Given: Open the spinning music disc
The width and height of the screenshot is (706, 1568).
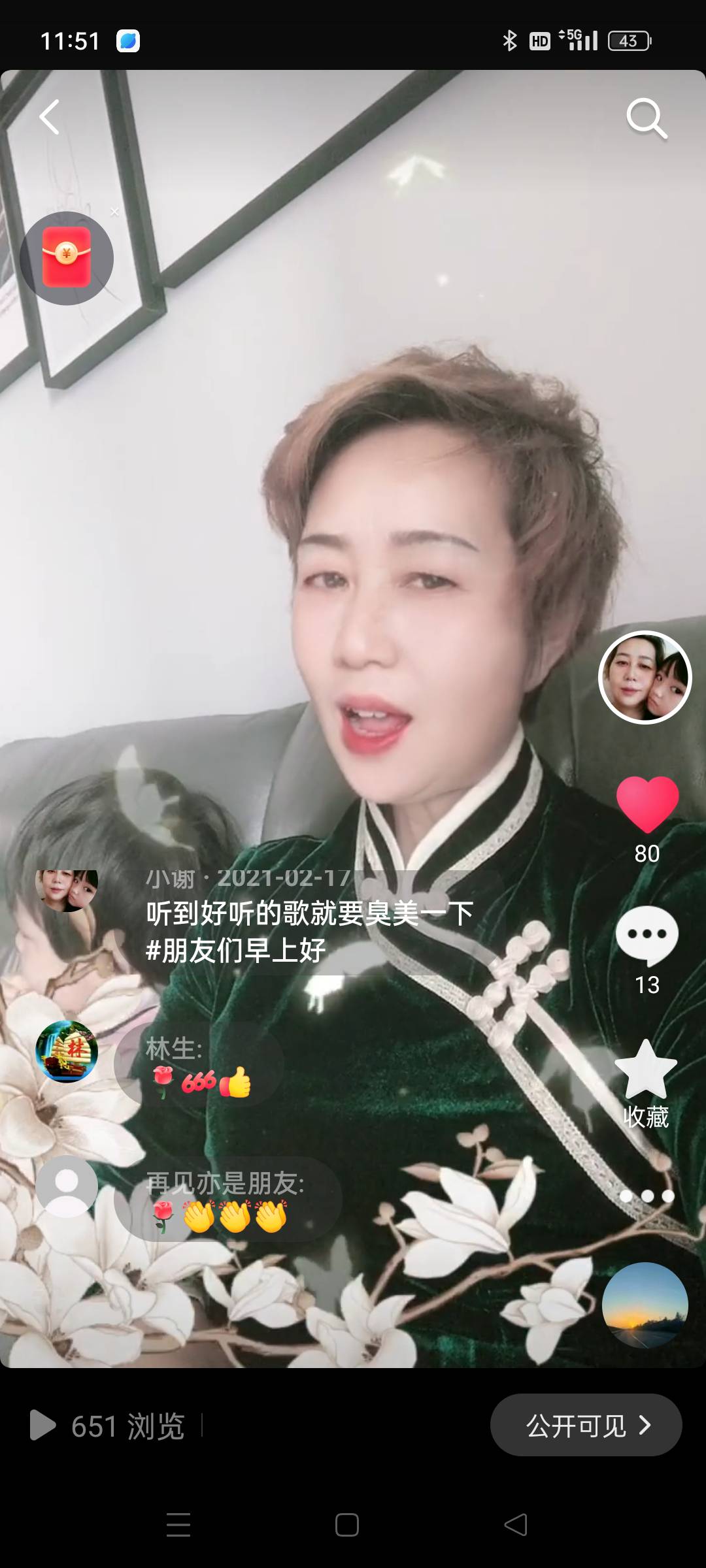Looking at the screenshot, I should tap(645, 1305).
